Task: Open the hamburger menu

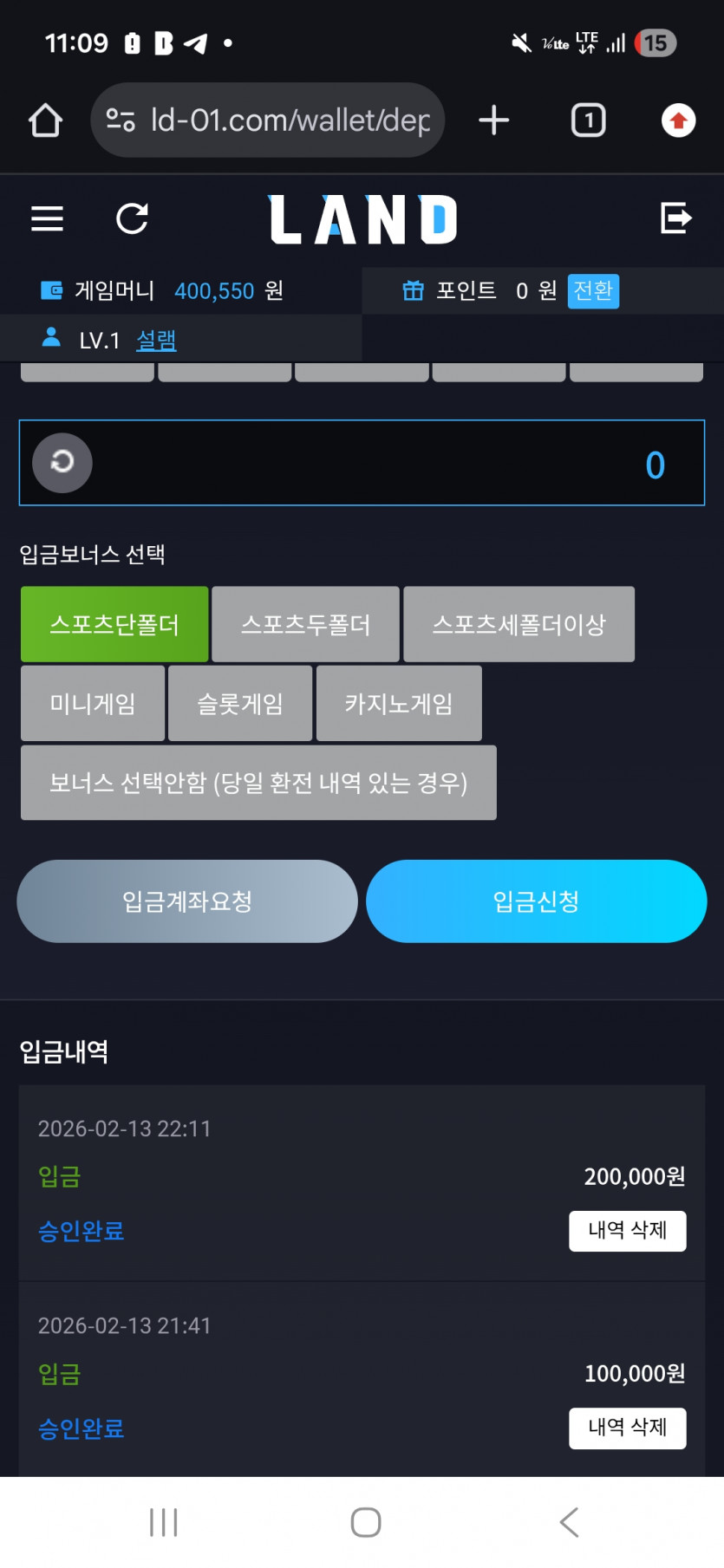Action: tap(47, 218)
